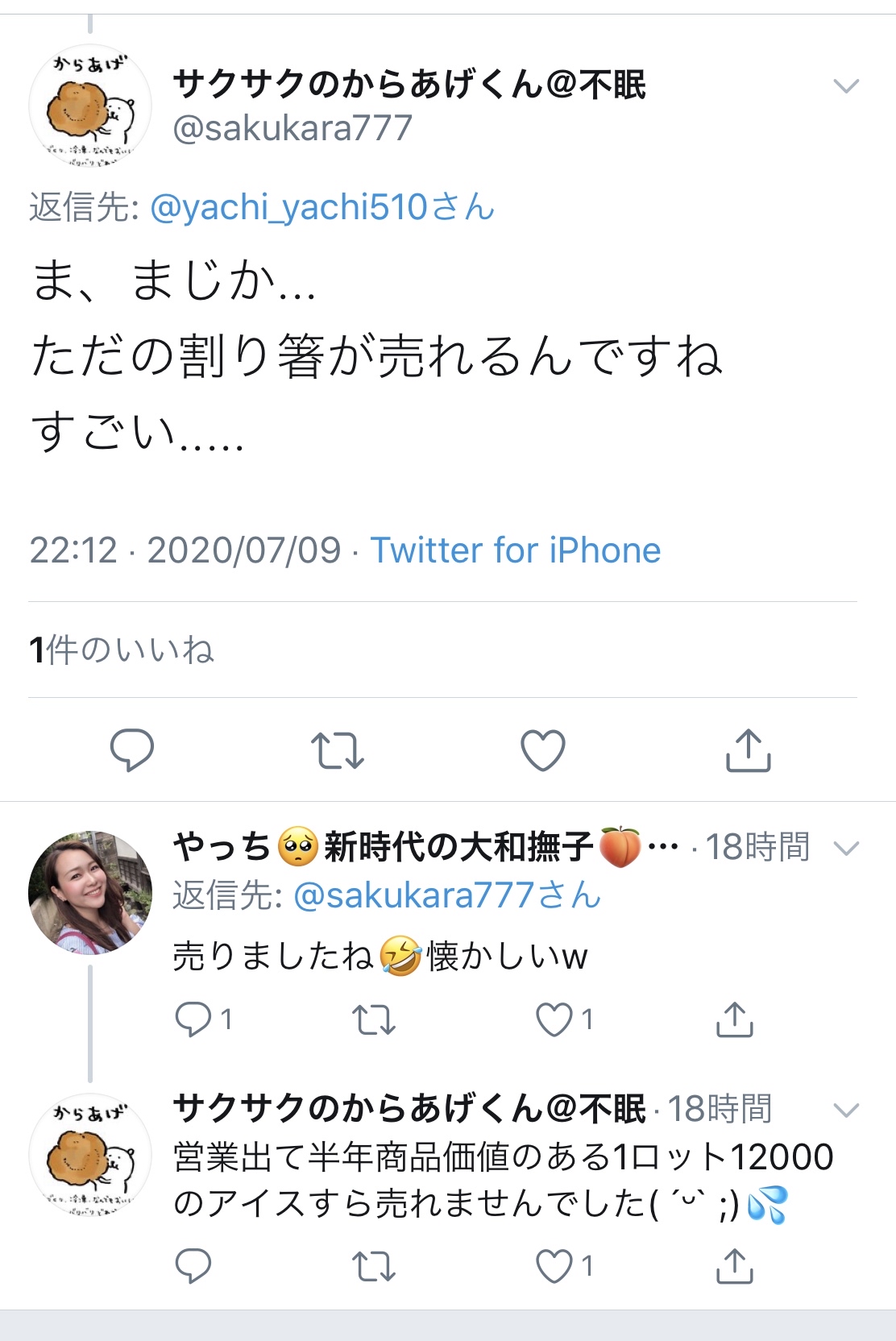View who liked via 1件のいいね
896x1341 pixels.
tap(122, 650)
